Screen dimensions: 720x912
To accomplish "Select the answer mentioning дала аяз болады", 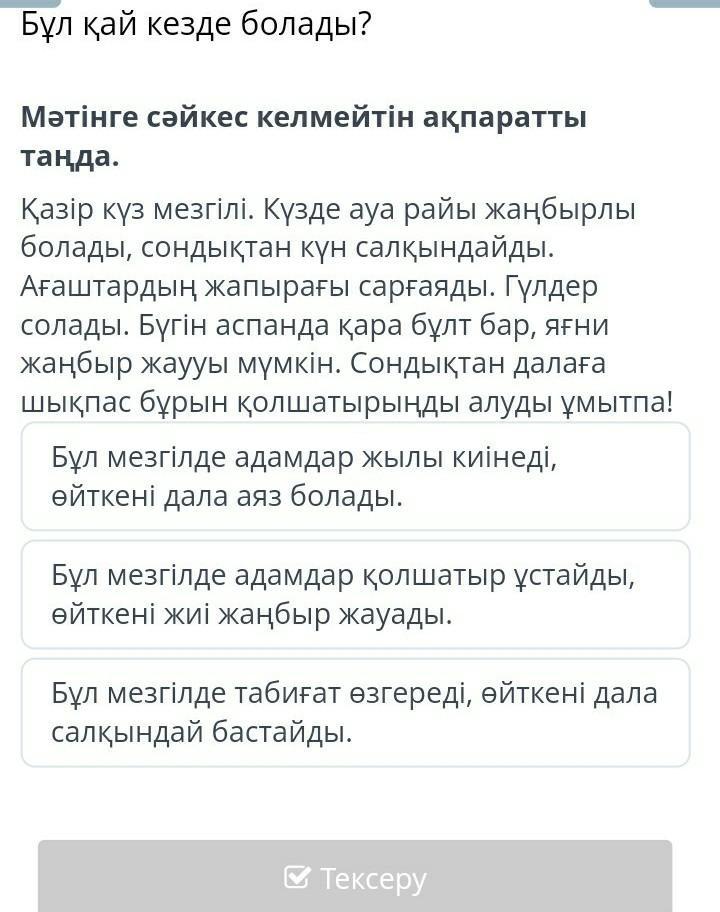I will [x=355, y=477].
